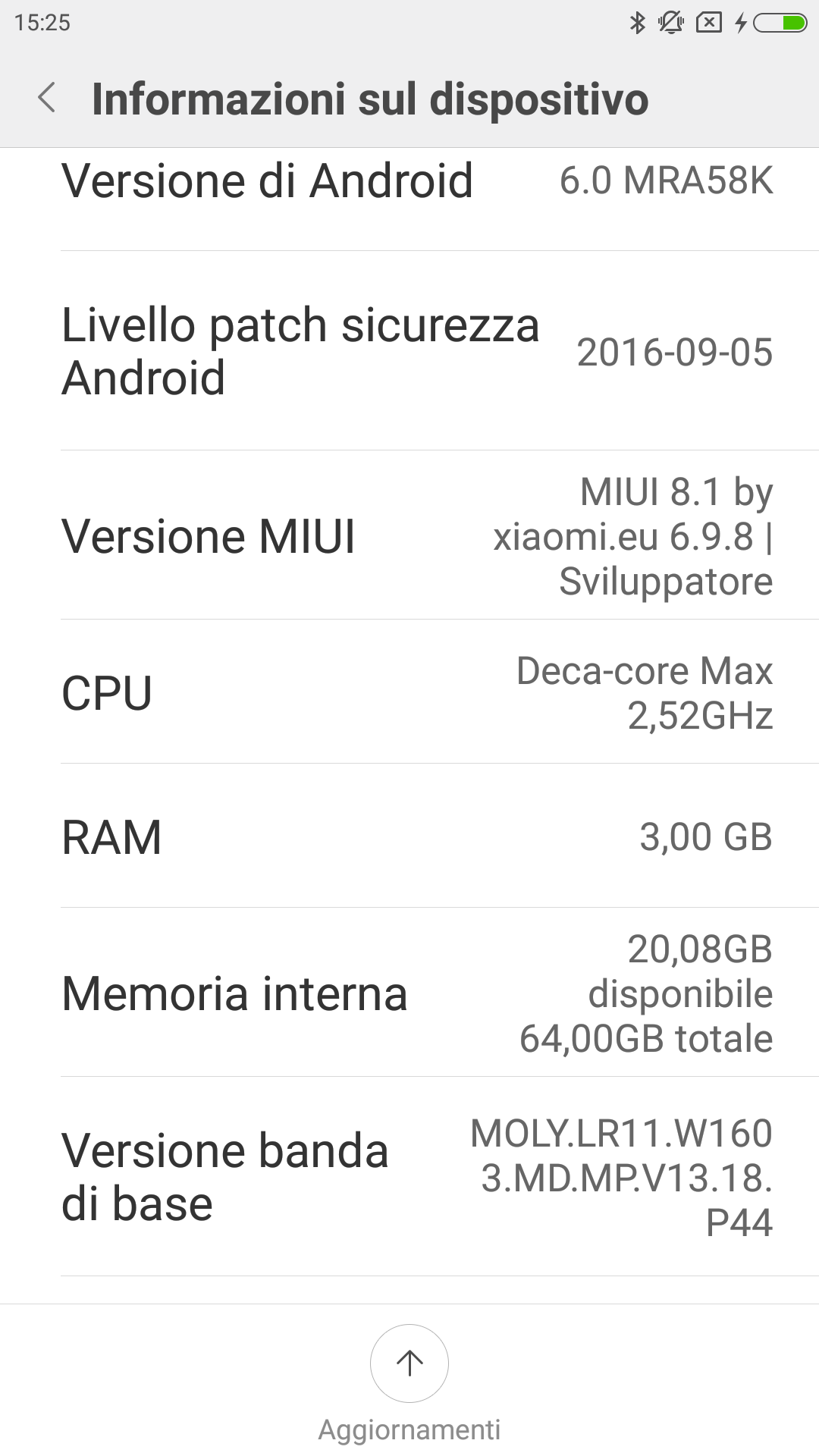
Task: Tap the Versione MIUI row
Action: (x=409, y=535)
